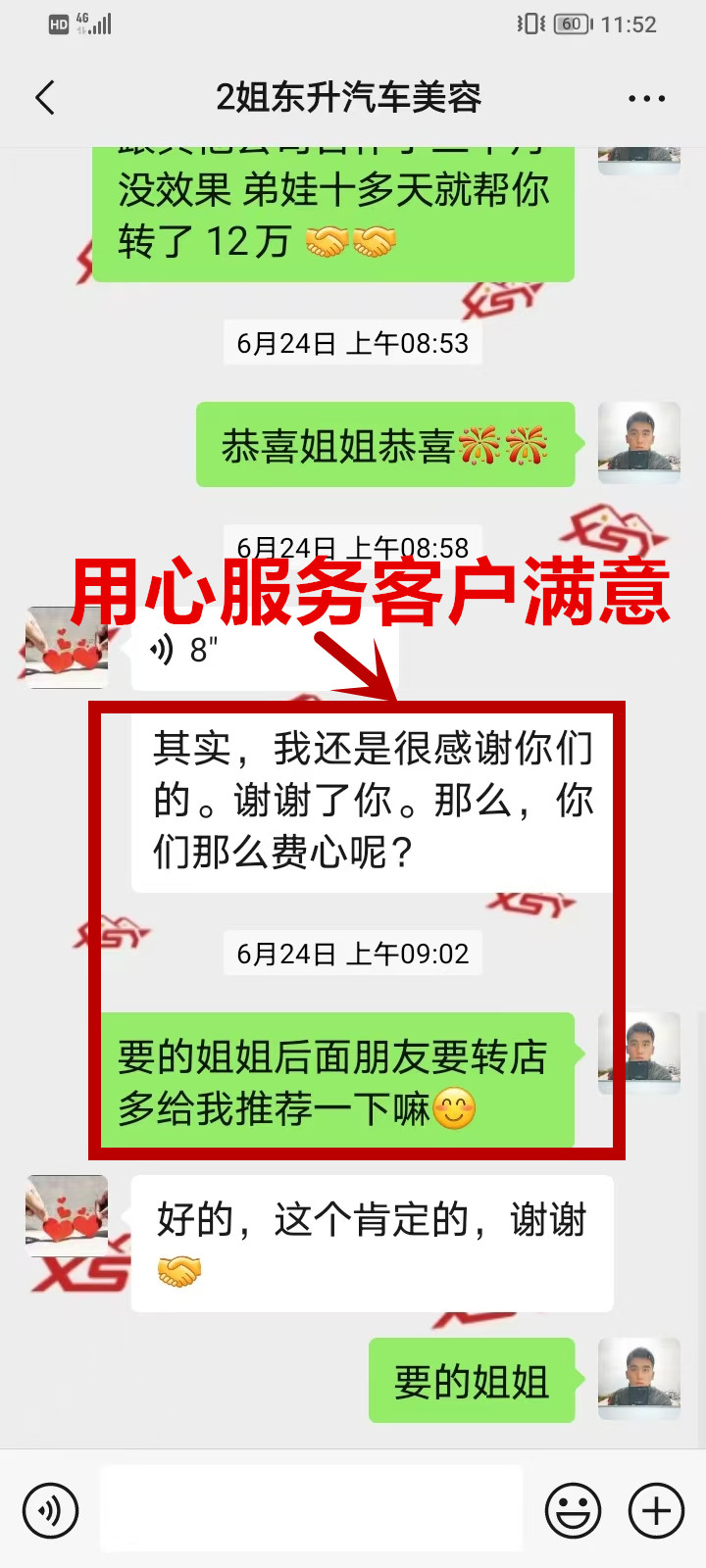Open sender's avatar beside 恭喜姐姐恭喜

[x=639, y=443]
